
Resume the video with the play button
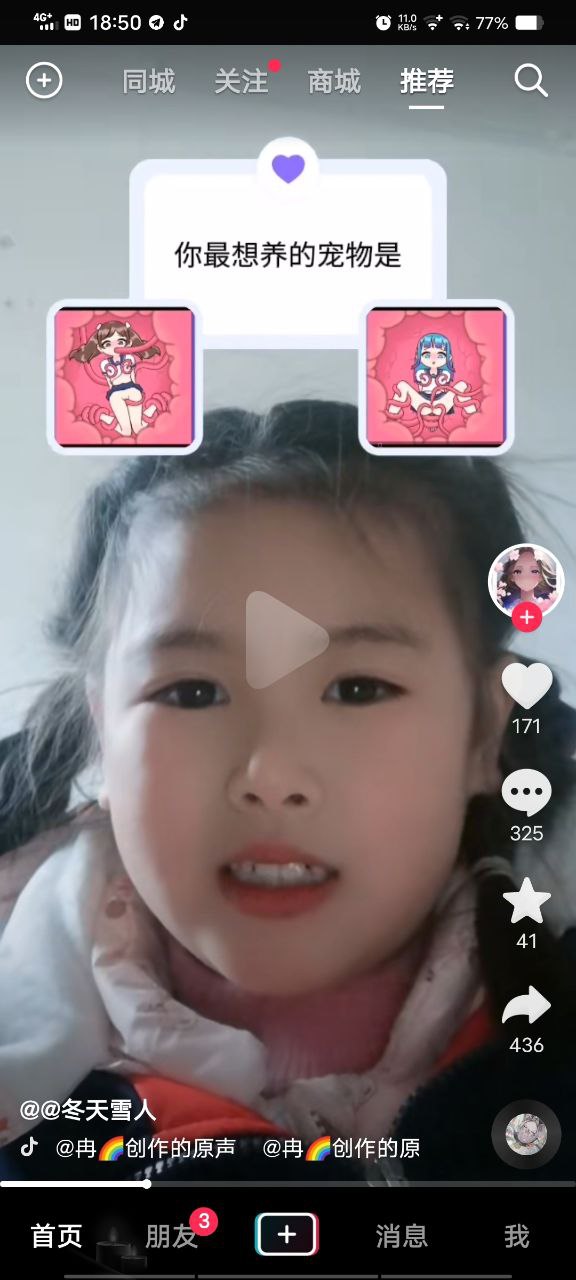287,640
